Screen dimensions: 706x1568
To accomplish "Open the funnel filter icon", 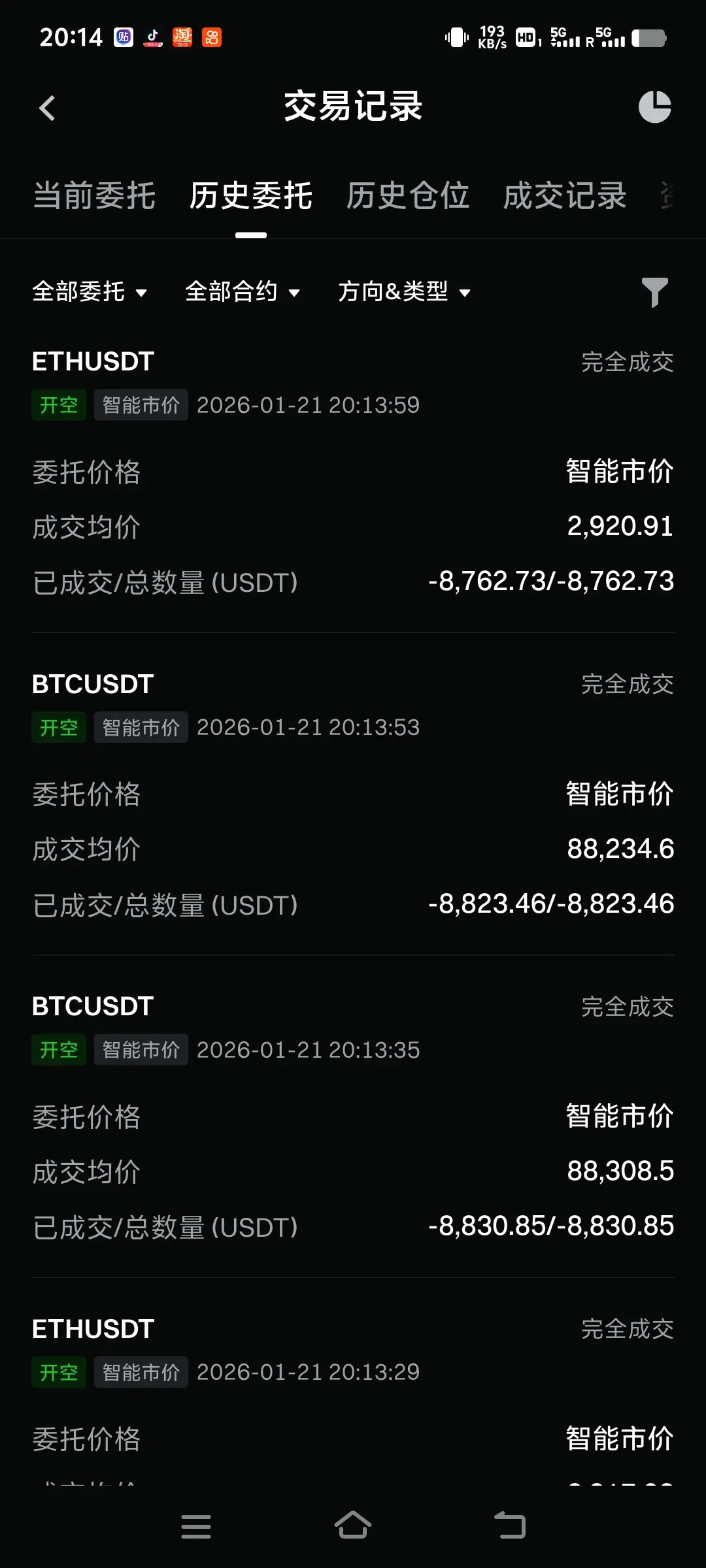I will coord(654,291).
